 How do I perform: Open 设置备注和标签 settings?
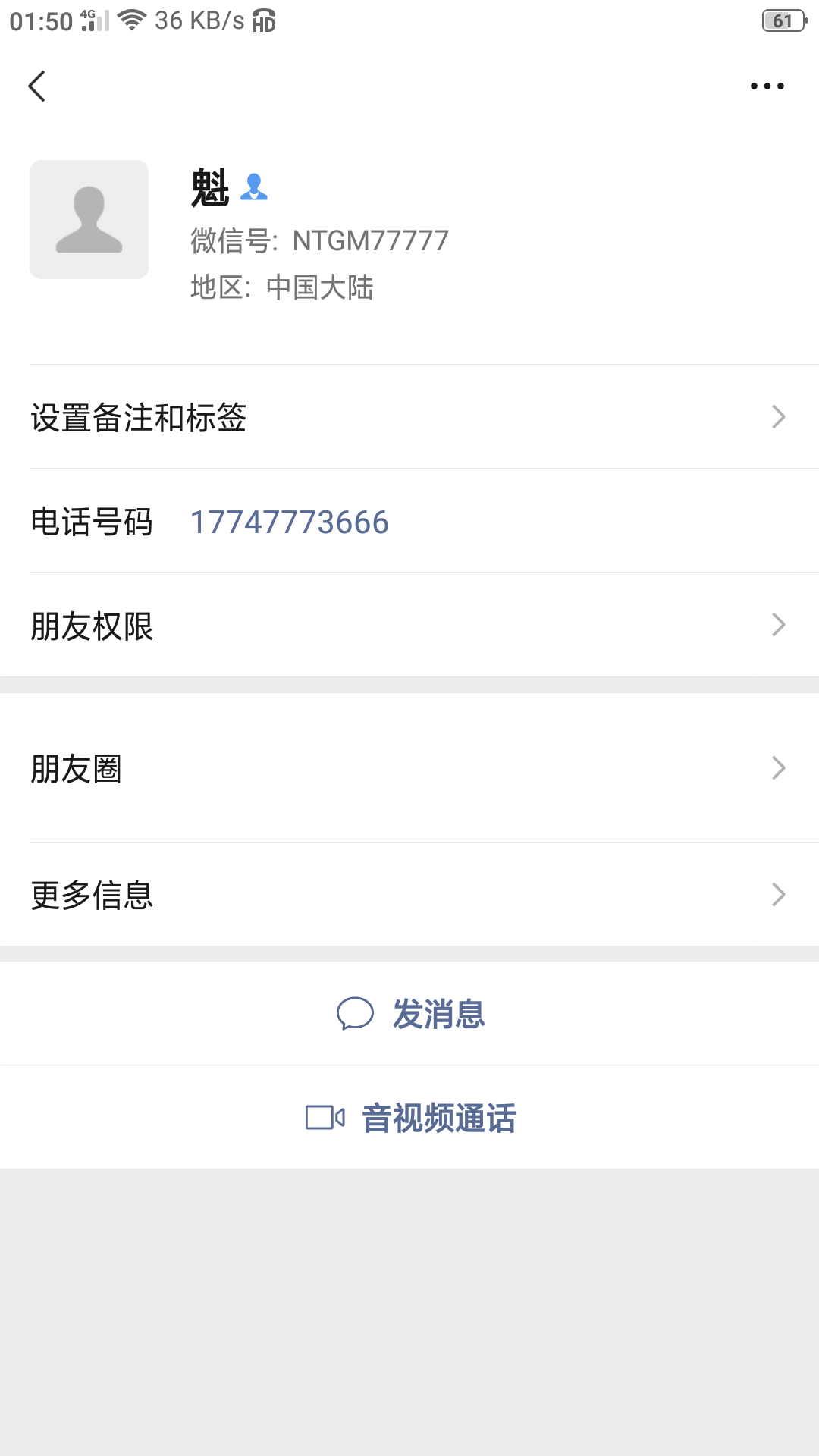(409, 418)
